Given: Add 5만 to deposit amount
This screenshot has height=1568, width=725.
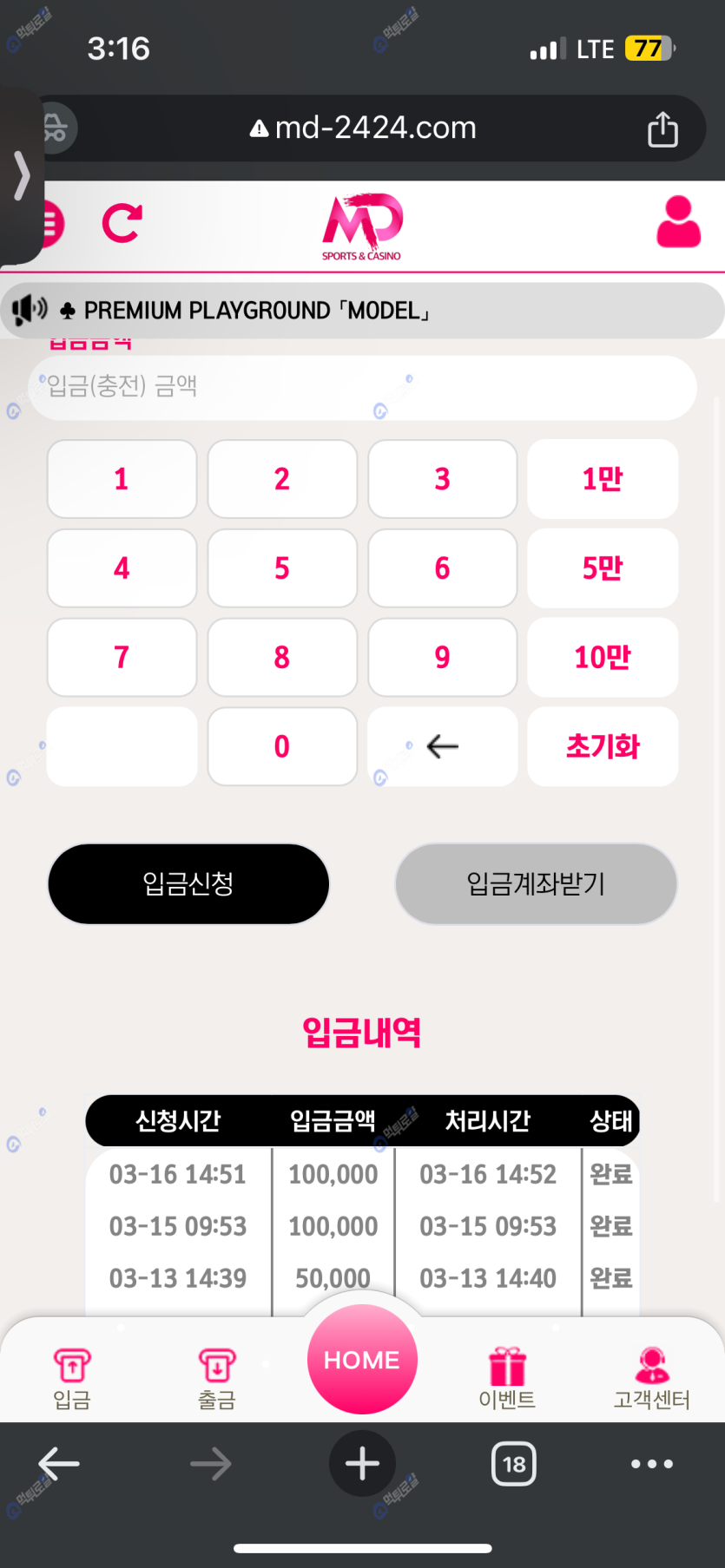Looking at the screenshot, I should [603, 568].
